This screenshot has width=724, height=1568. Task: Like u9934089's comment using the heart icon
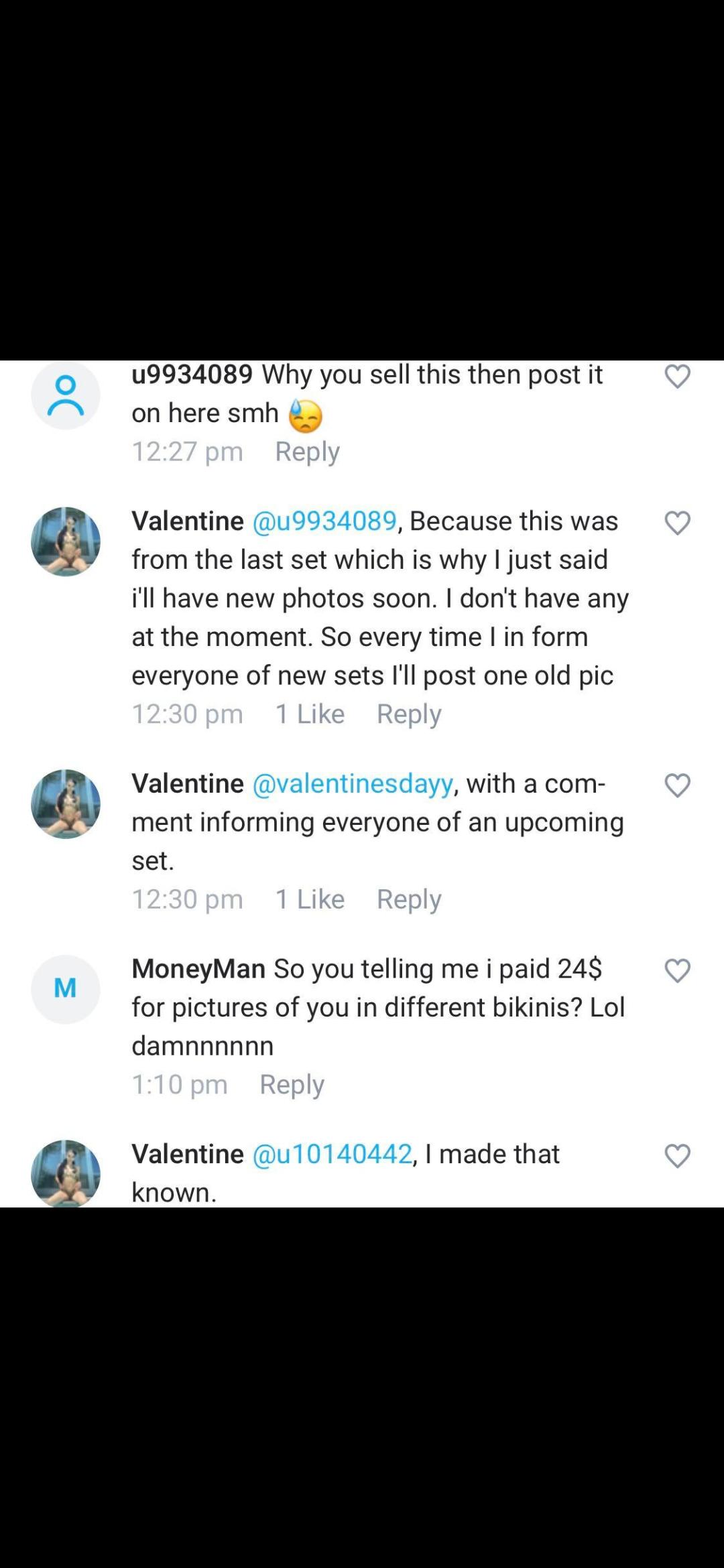point(678,377)
